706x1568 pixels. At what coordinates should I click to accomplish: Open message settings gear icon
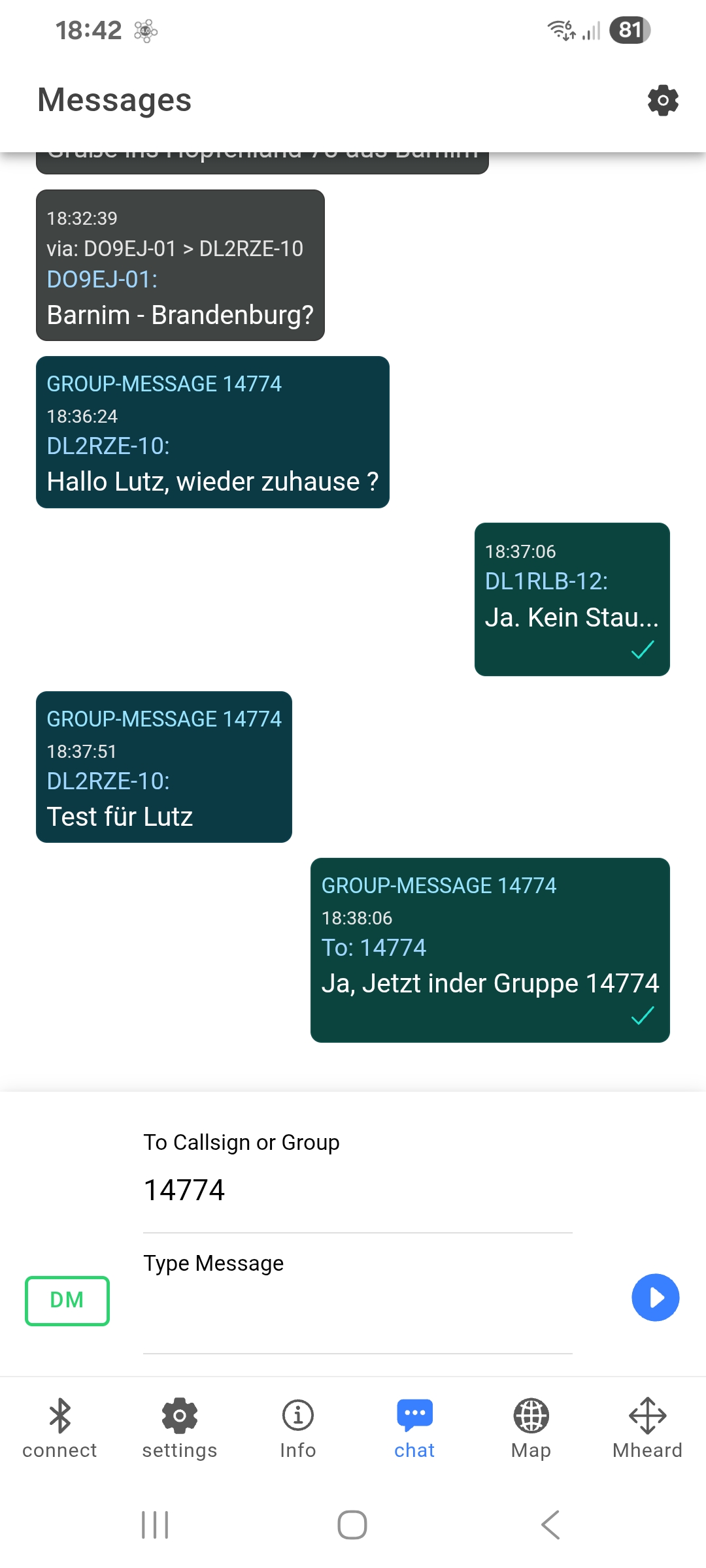pos(663,100)
